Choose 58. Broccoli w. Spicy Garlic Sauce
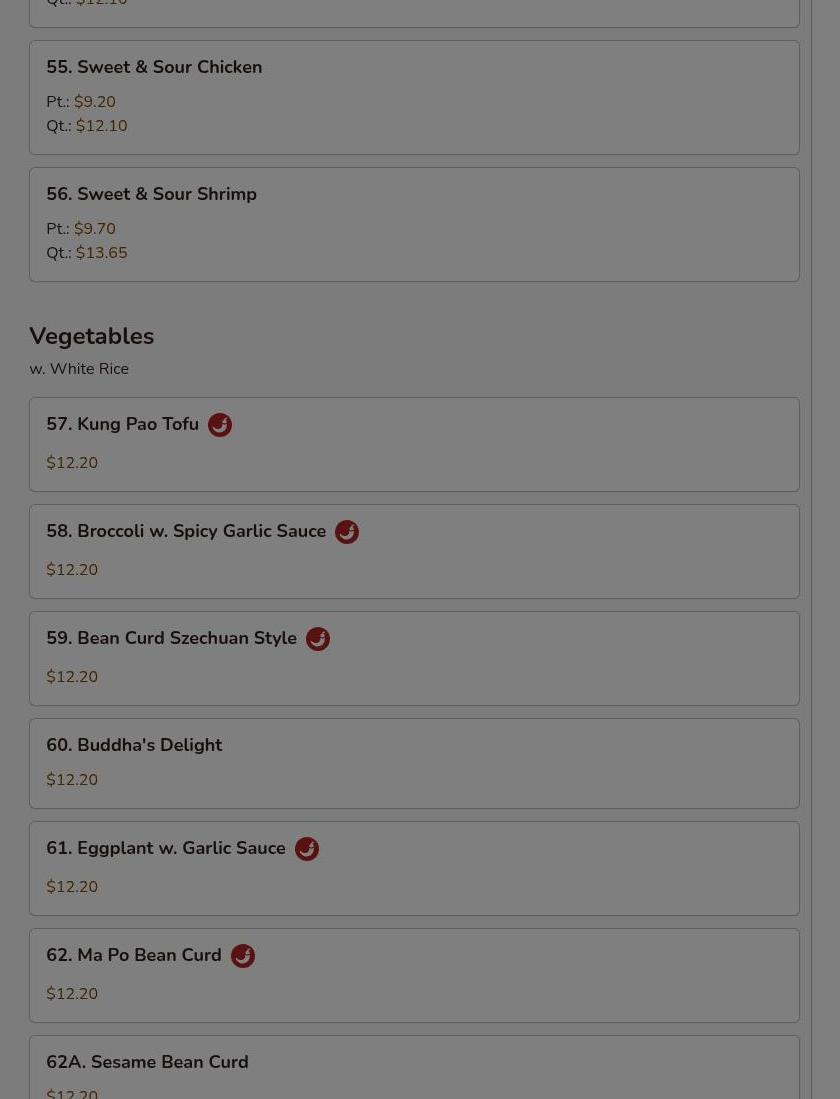The height and width of the screenshot is (1099, 840). (x=414, y=551)
